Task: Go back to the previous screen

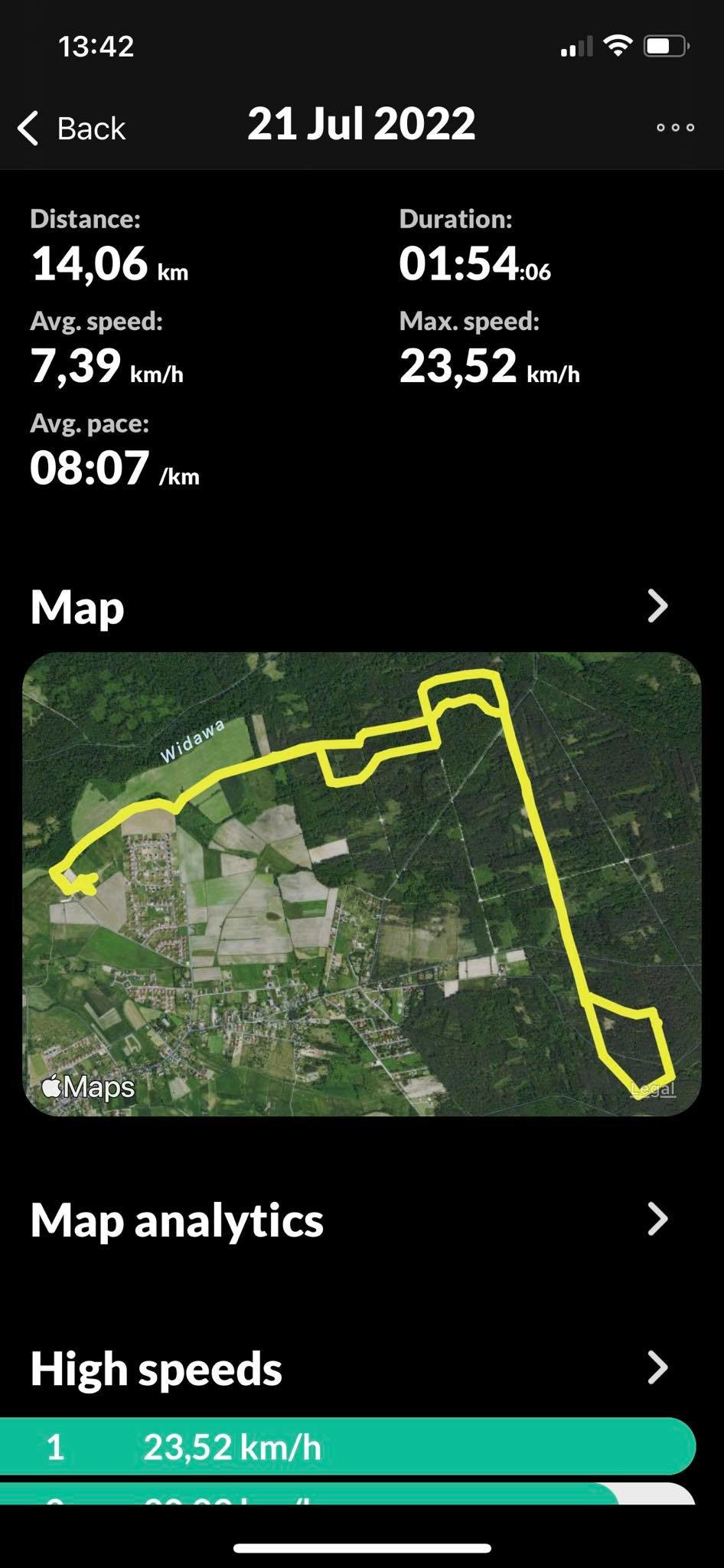Action: (72, 128)
